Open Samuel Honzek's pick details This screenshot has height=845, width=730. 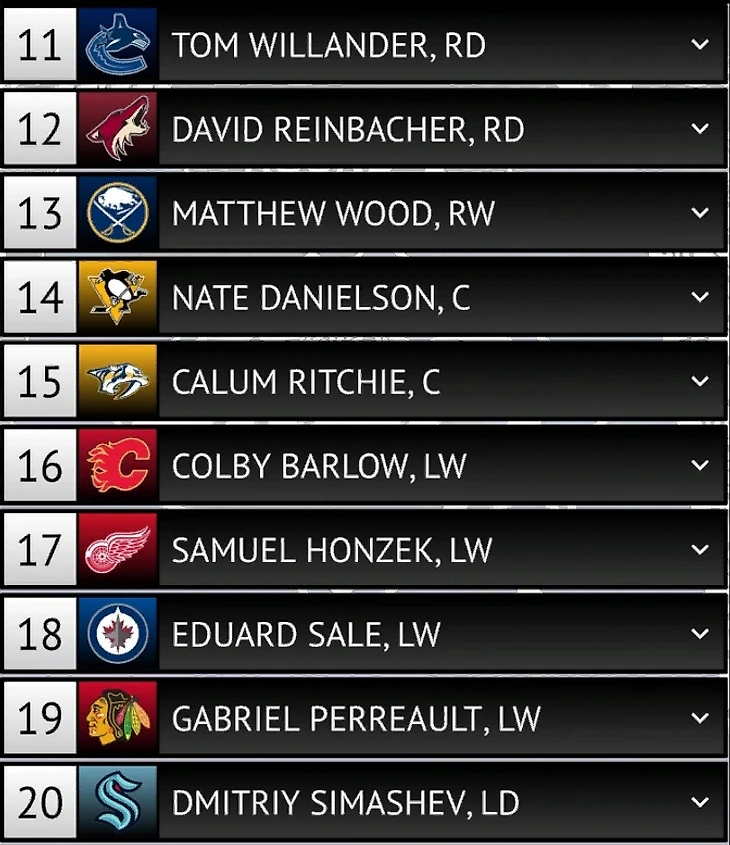[700, 550]
